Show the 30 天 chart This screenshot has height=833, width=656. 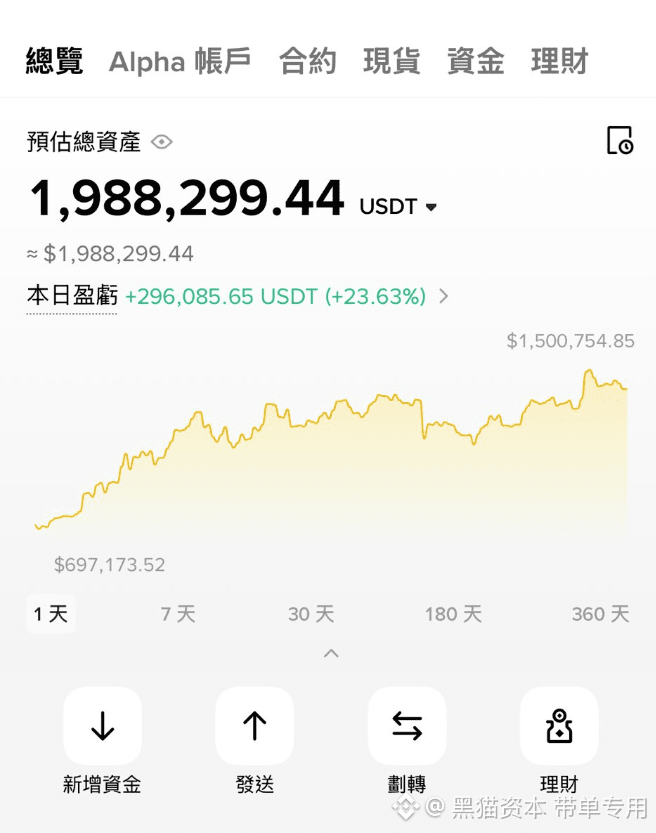pos(311,614)
